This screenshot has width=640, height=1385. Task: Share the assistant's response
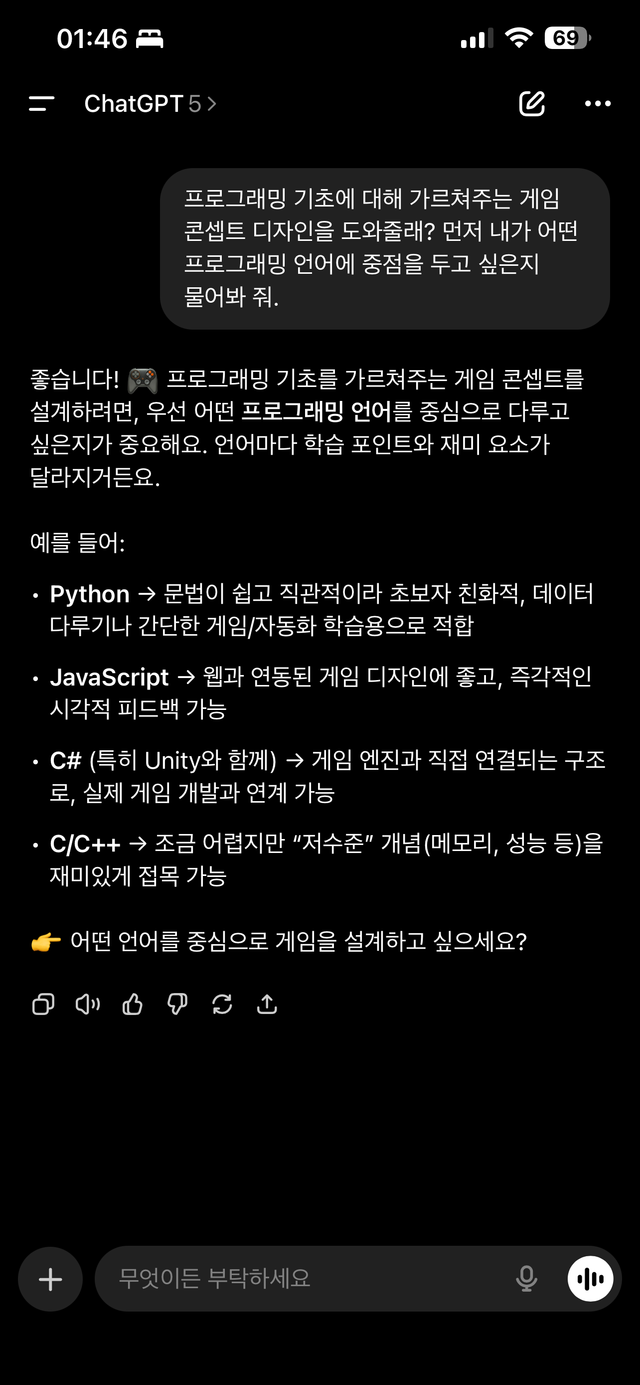pyautogui.click(x=267, y=1004)
